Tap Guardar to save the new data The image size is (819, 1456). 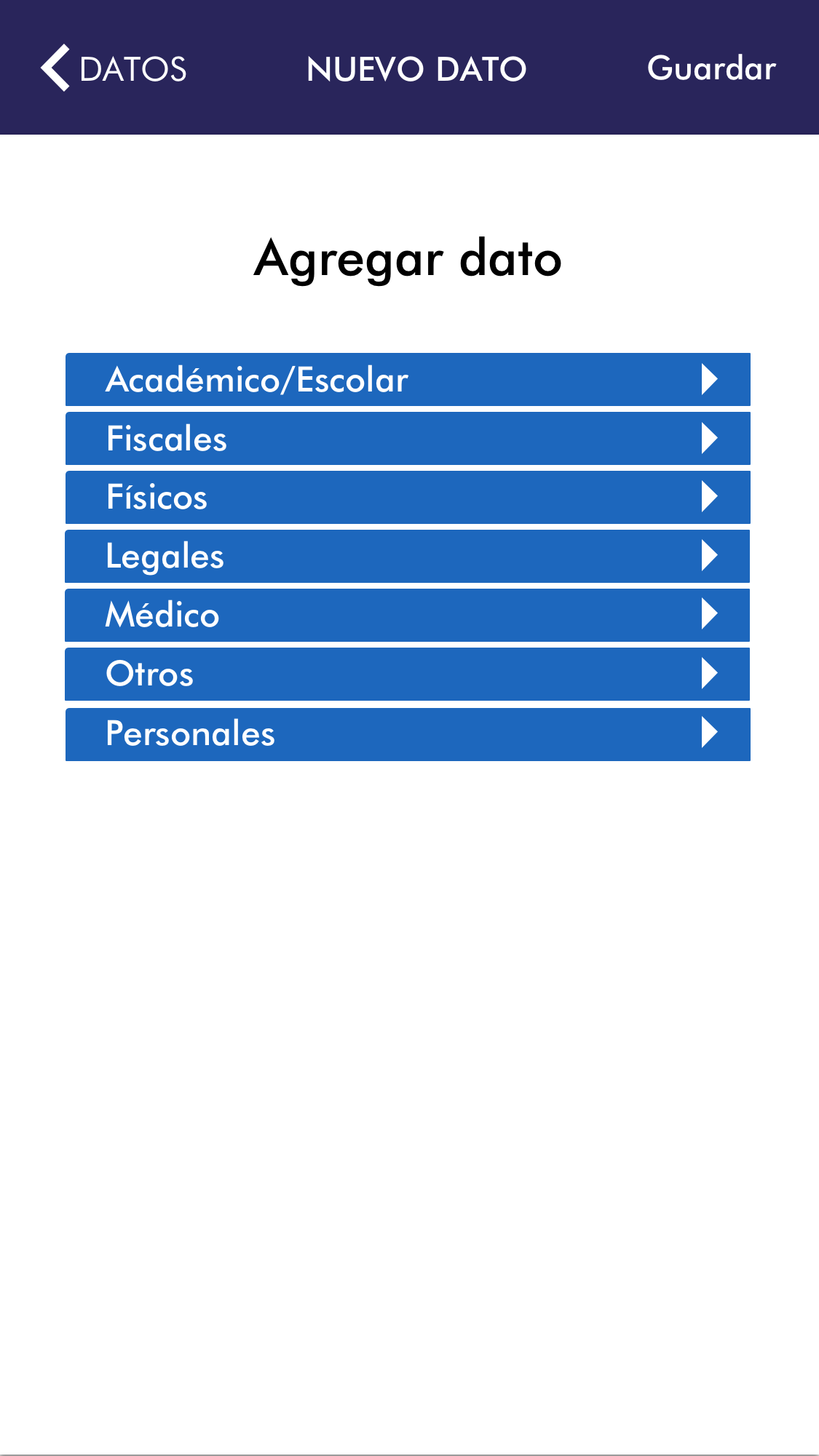[x=711, y=69]
